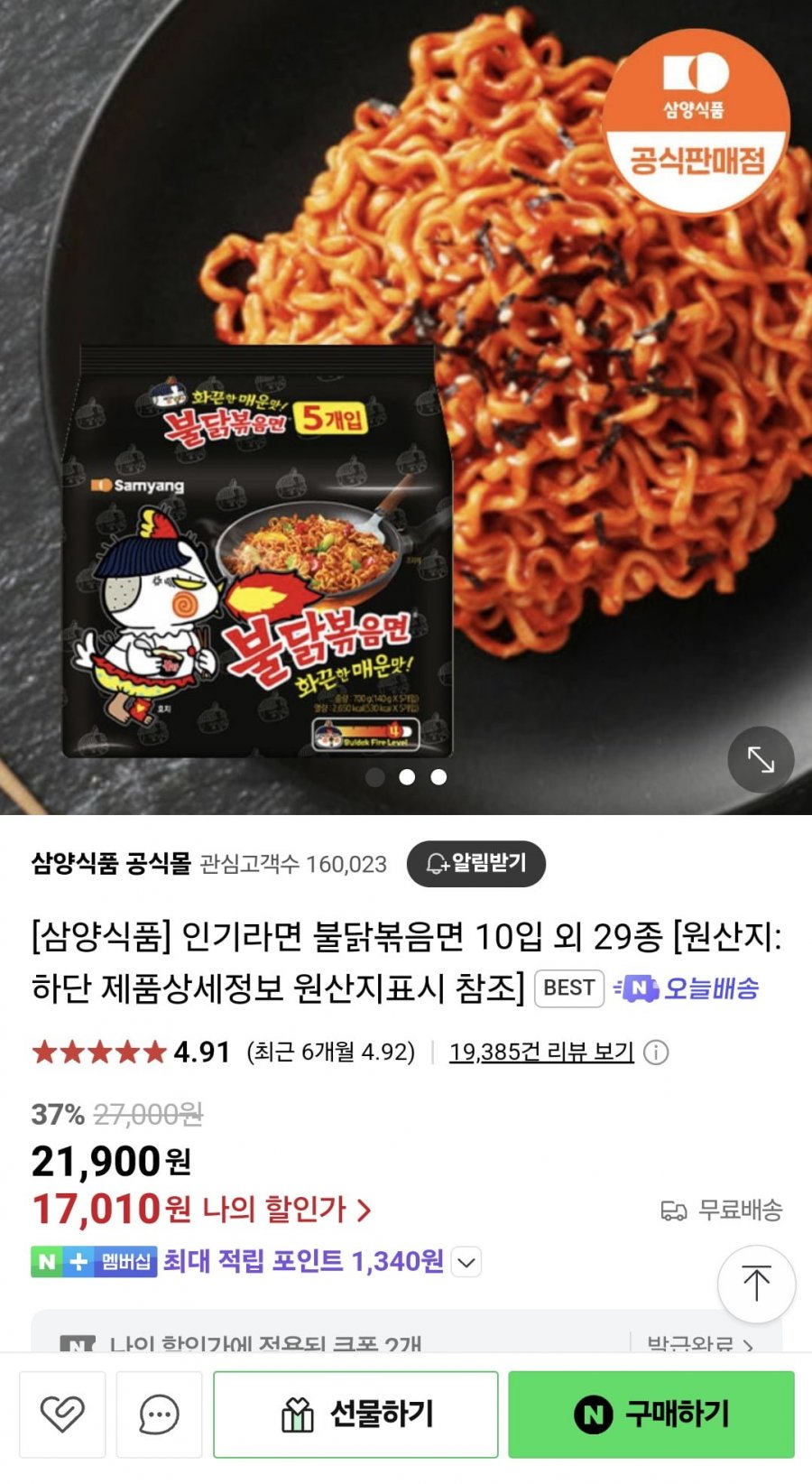Expand the product image to fullscreen
This screenshot has height=1484, width=812.
tap(761, 760)
